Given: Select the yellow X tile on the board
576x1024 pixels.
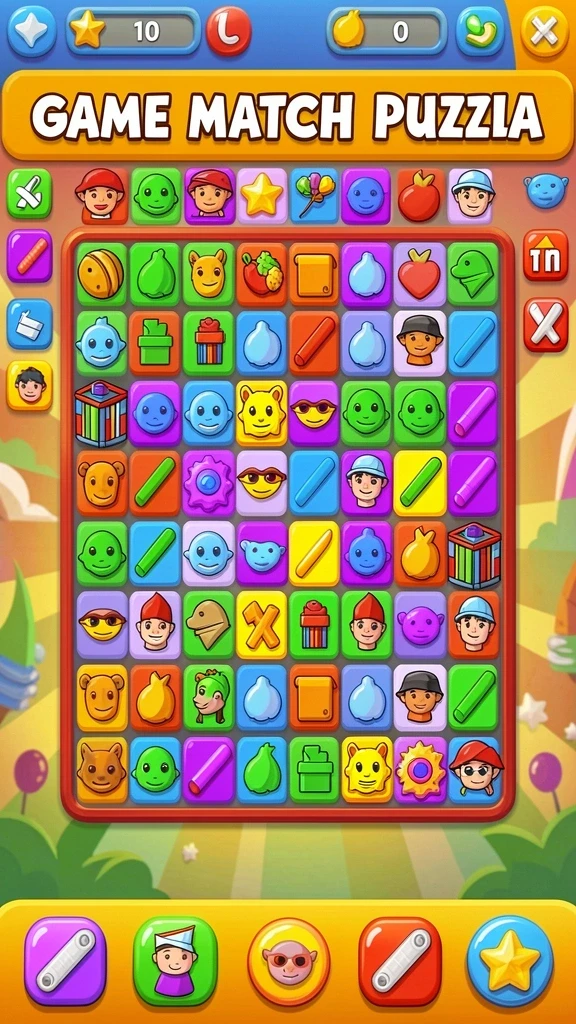Looking at the screenshot, I should 262,625.
